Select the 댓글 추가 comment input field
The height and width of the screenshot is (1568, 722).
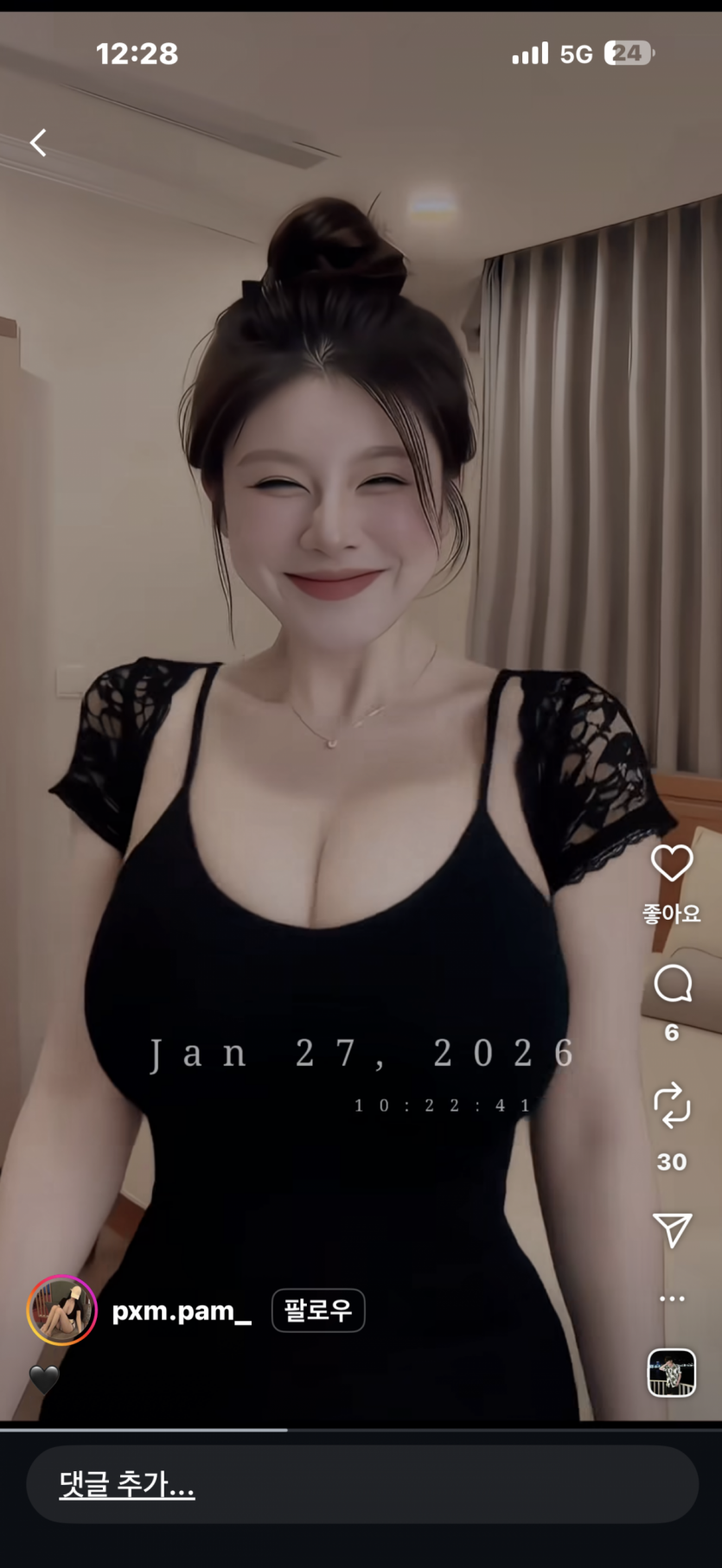(x=361, y=1484)
